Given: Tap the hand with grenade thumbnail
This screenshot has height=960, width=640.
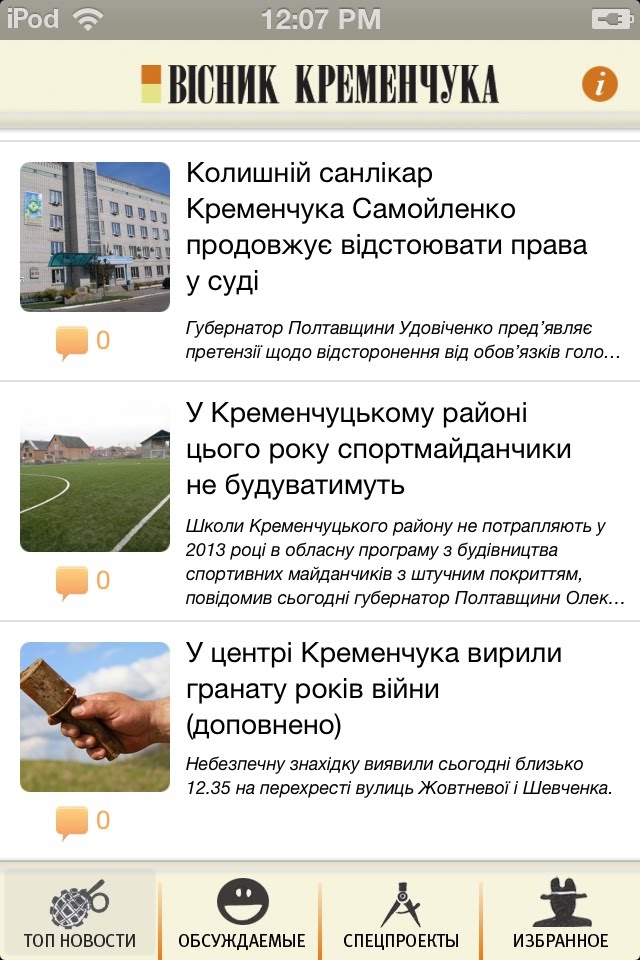Looking at the screenshot, I should 95,717.
